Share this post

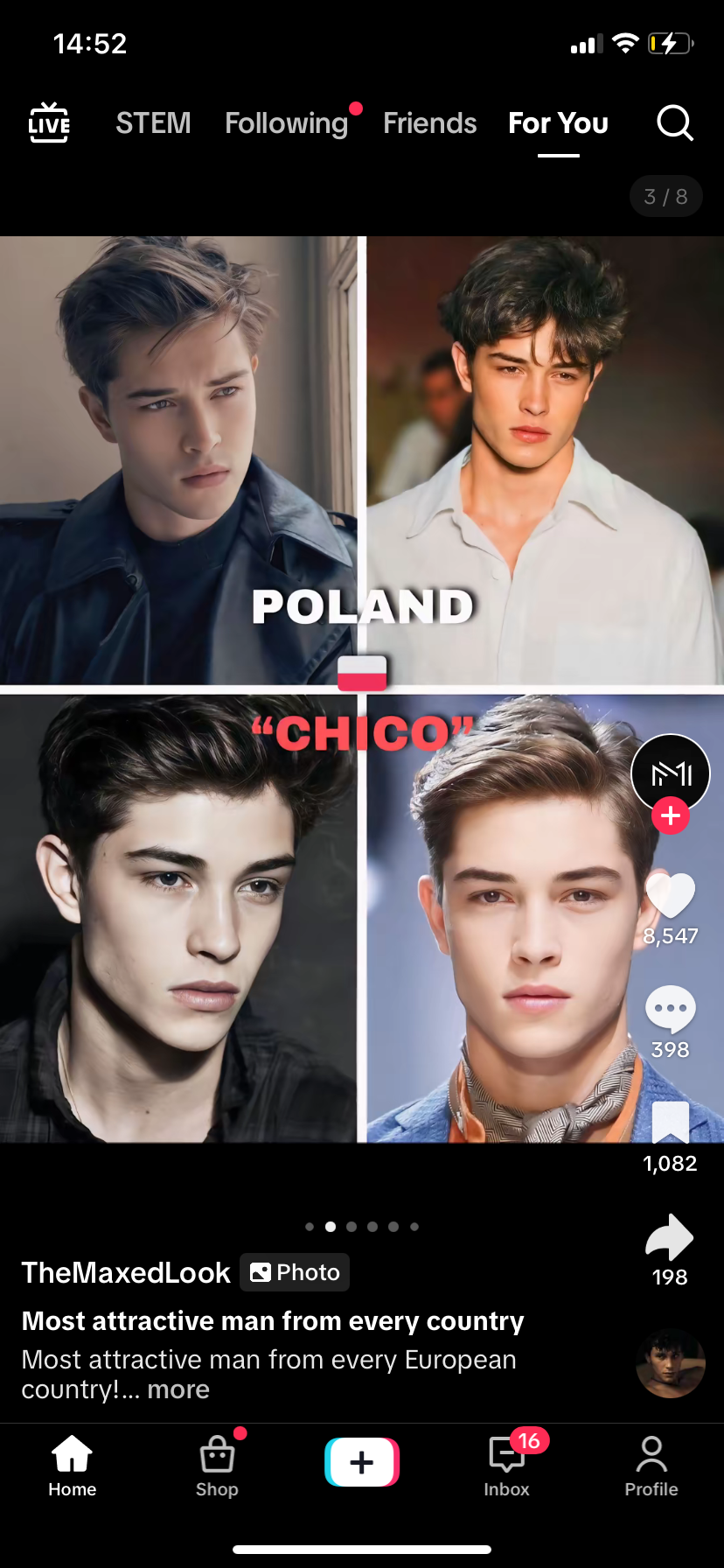click(x=670, y=1238)
